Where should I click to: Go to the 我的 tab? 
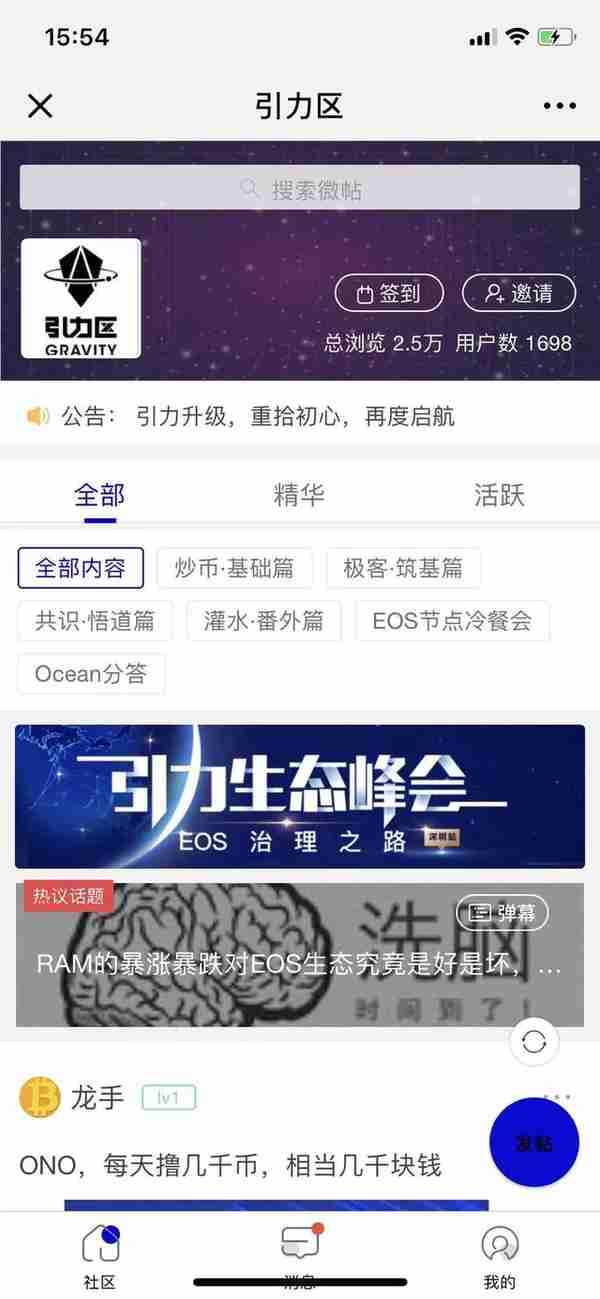click(x=499, y=1254)
